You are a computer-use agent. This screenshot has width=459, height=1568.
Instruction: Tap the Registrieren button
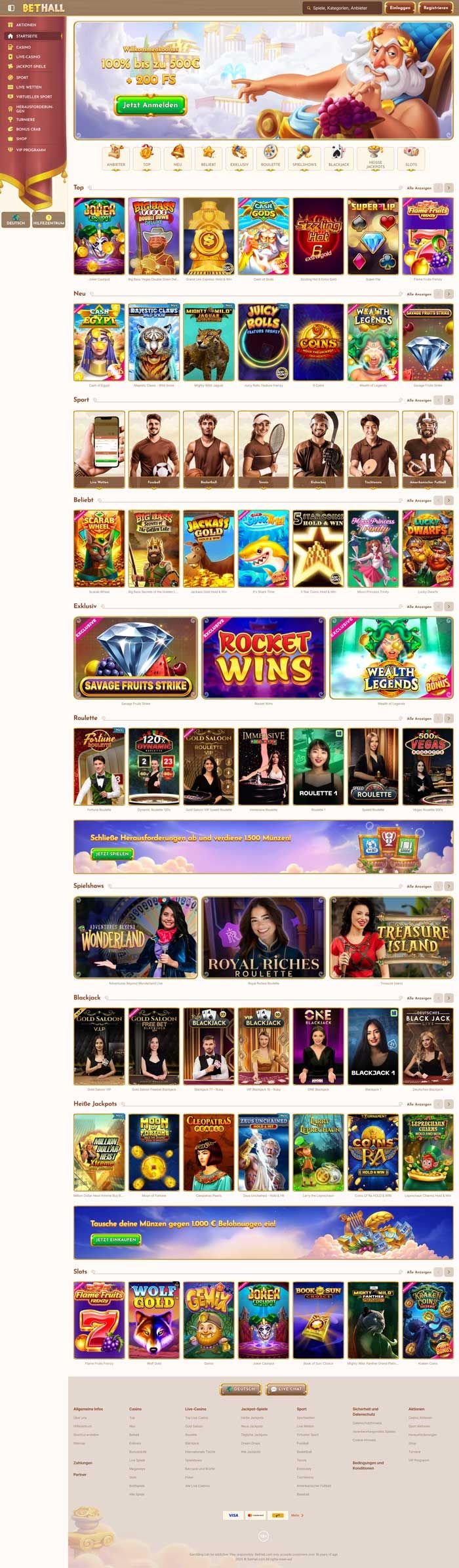(435, 8)
